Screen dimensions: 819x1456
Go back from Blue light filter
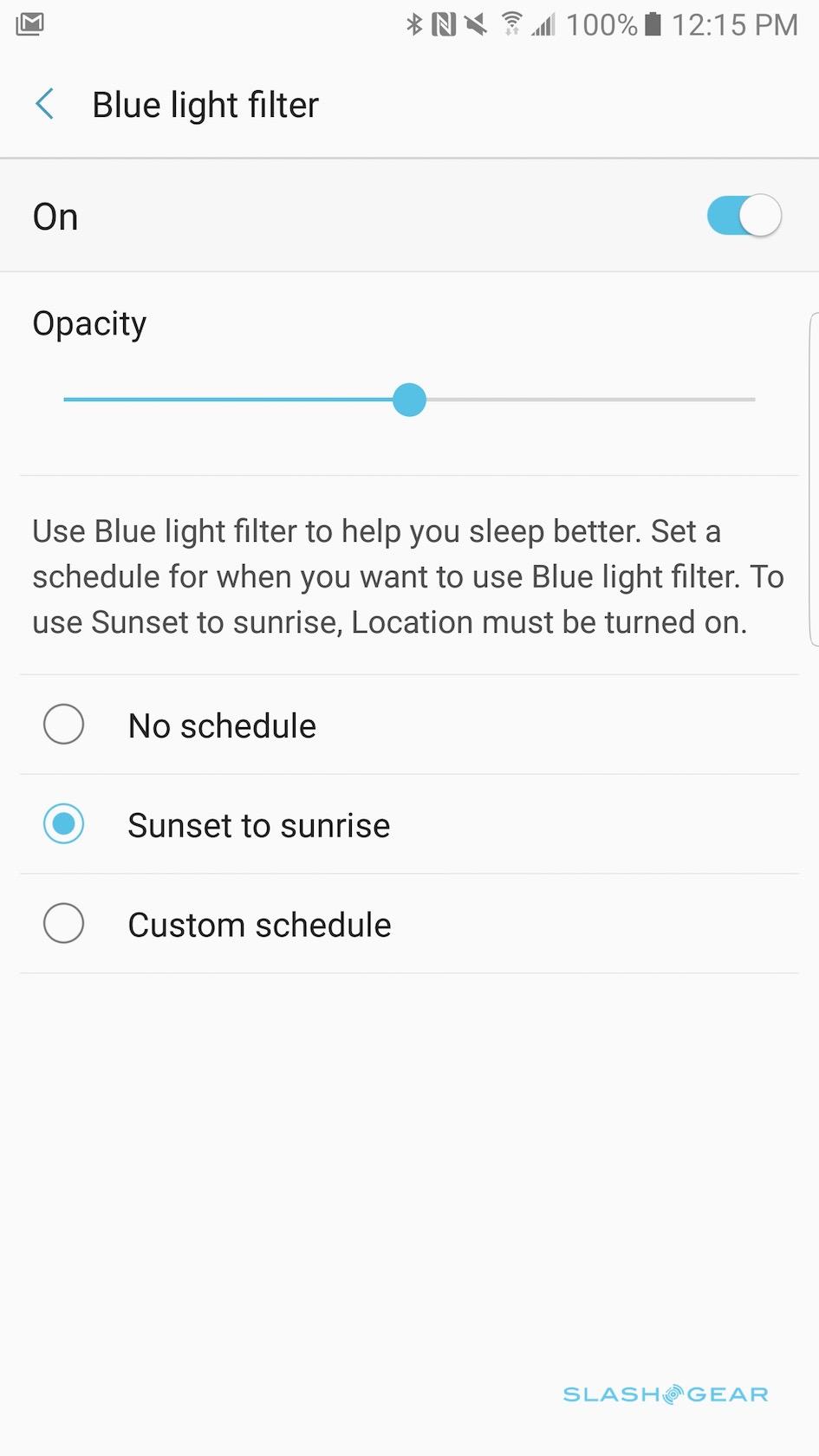click(x=45, y=105)
